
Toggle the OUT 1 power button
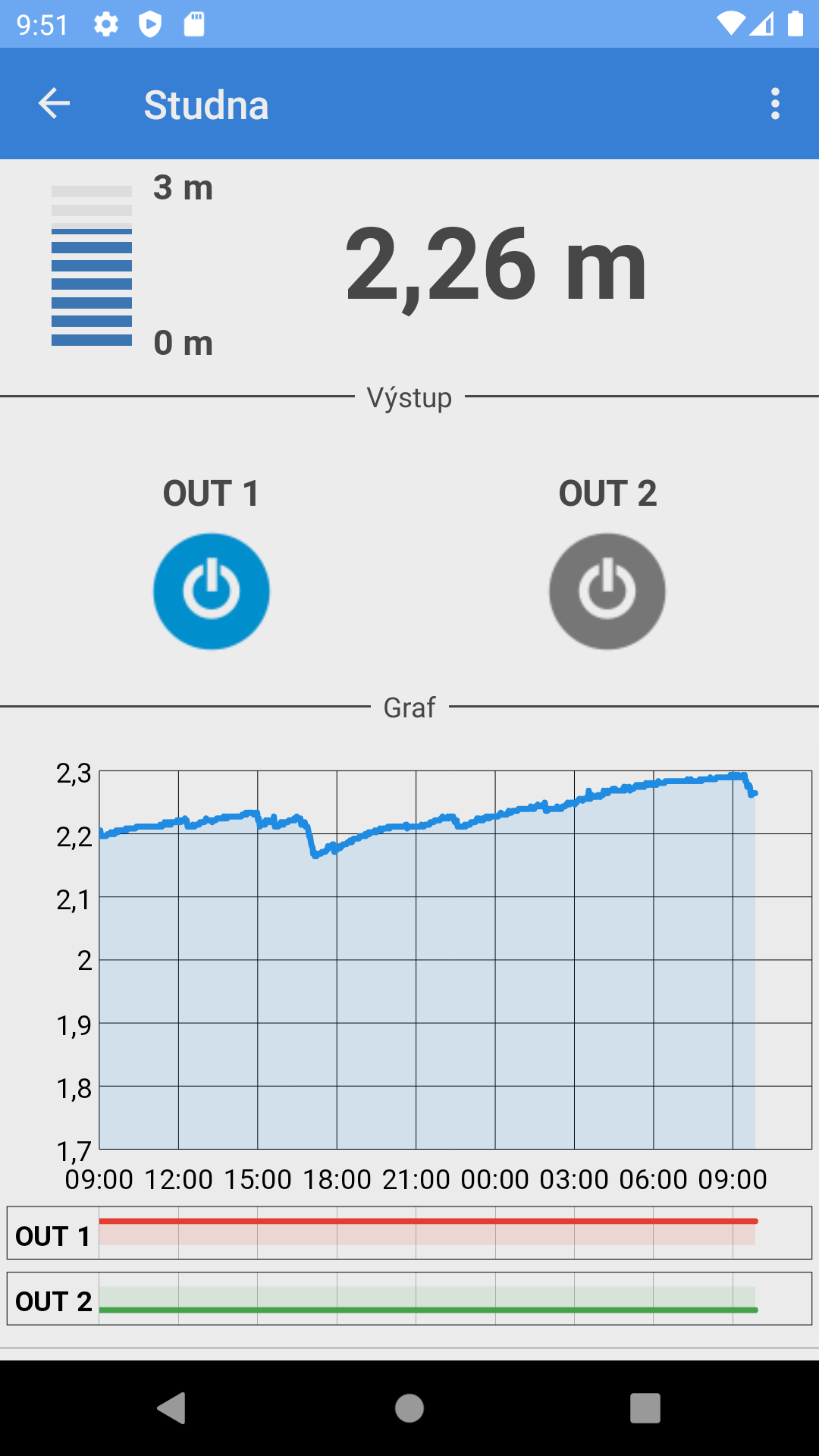coord(212,591)
